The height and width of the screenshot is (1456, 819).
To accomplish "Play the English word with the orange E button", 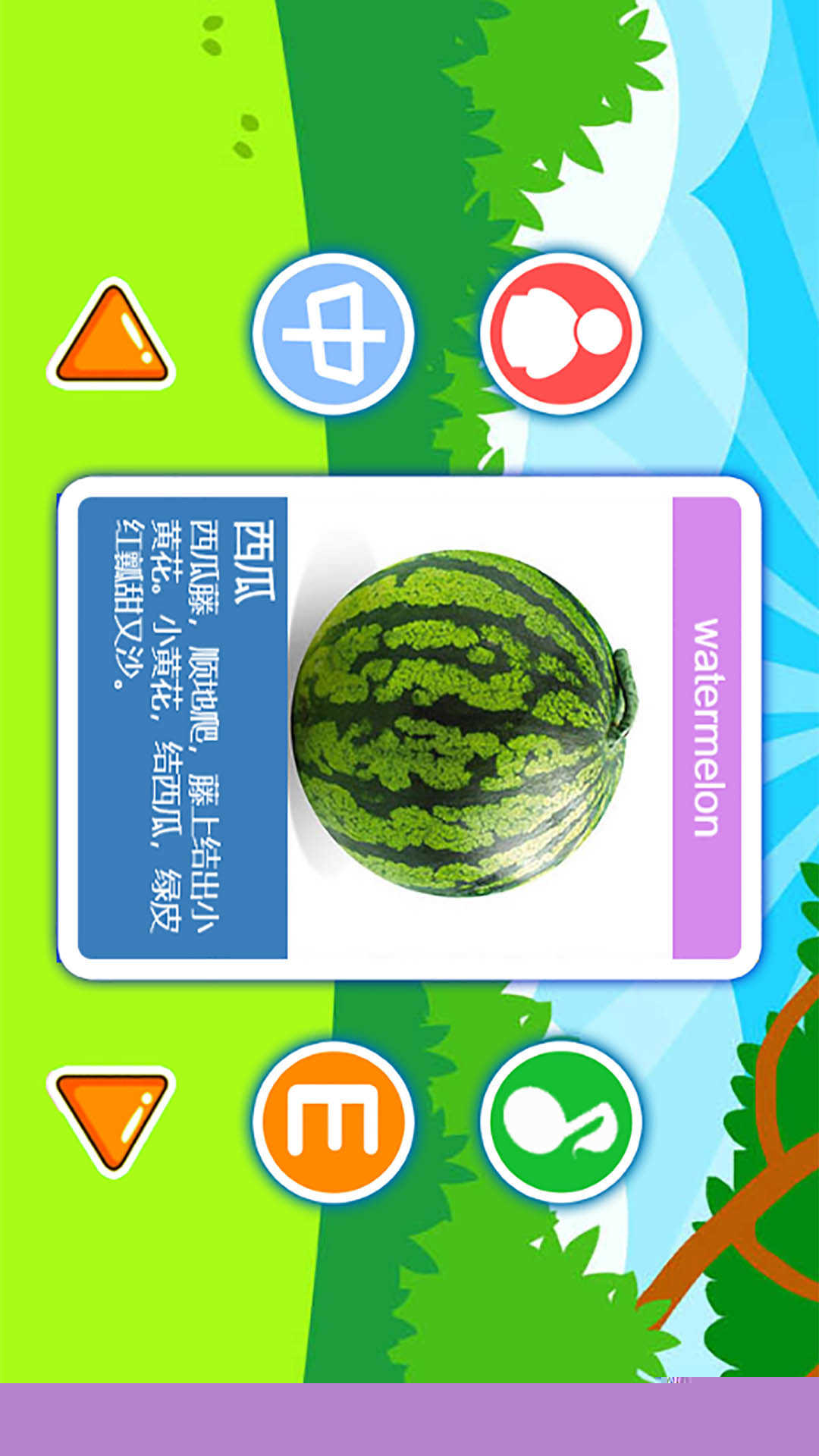I will point(334,1122).
